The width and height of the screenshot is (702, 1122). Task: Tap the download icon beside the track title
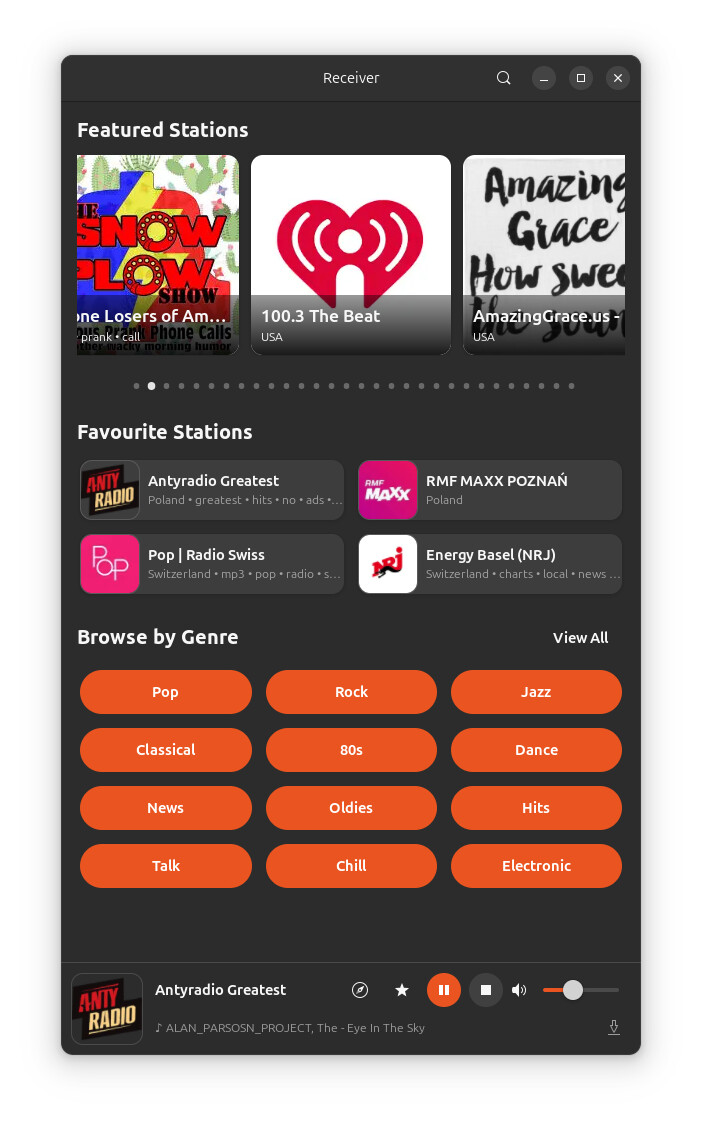[x=614, y=1027]
